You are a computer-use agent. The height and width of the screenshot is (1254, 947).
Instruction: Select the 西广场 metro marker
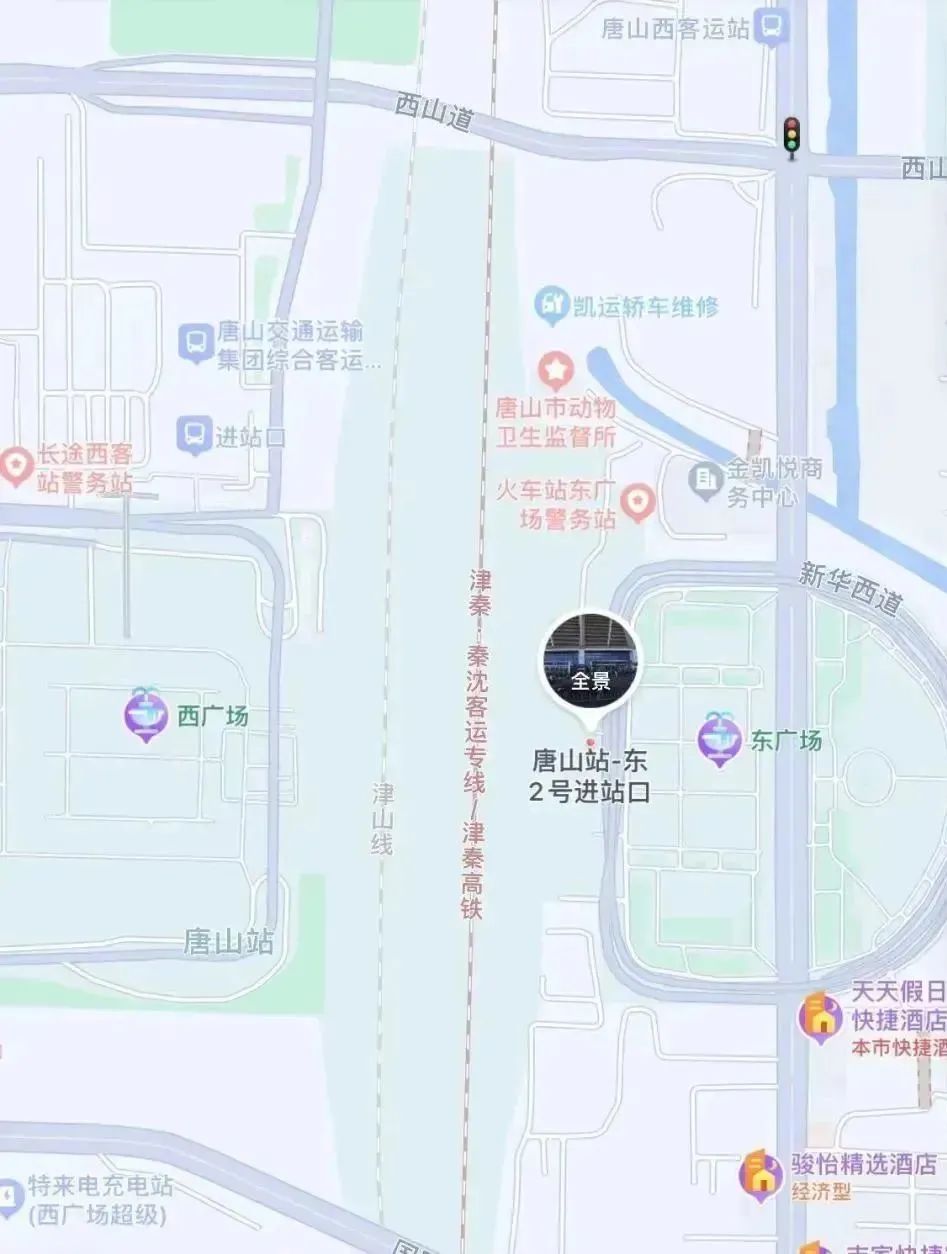pyautogui.click(x=146, y=715)
